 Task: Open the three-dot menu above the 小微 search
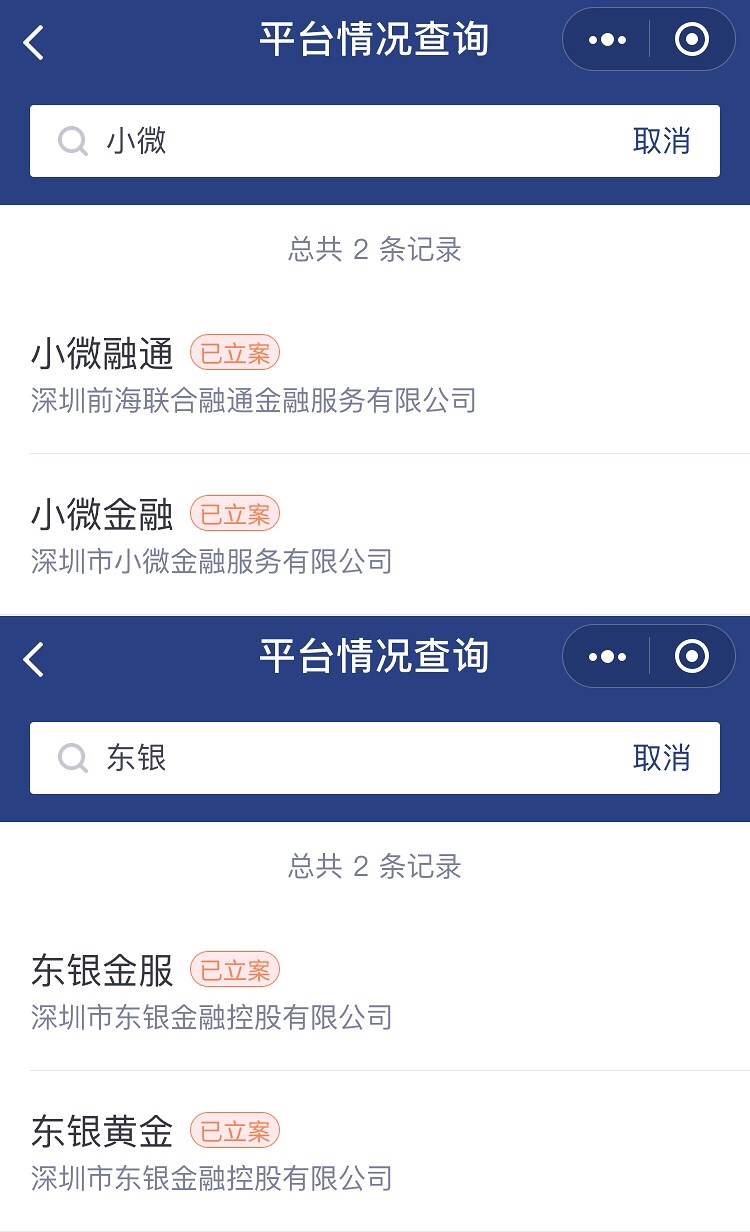[x=607, y=40]
